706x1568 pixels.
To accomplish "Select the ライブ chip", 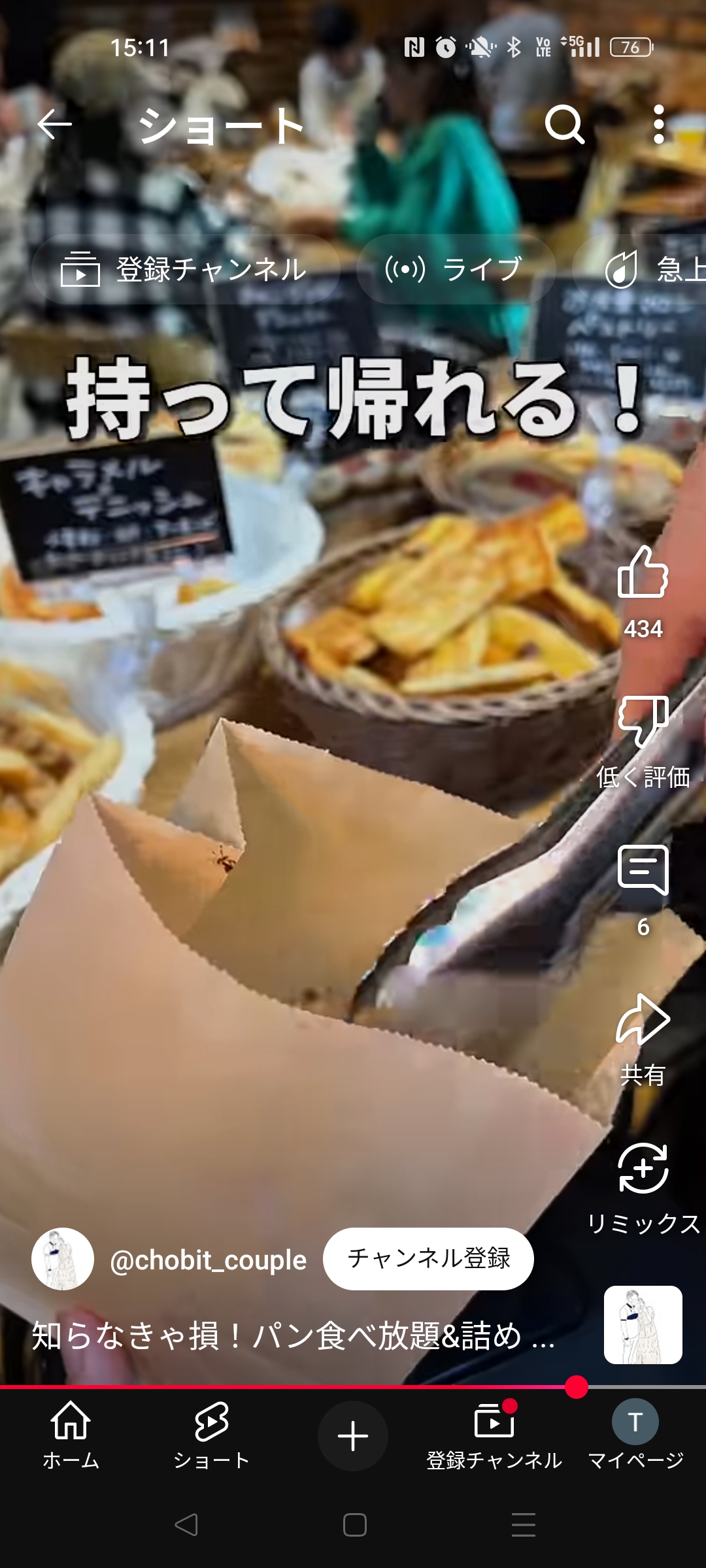I will click(x=456, y=269).
